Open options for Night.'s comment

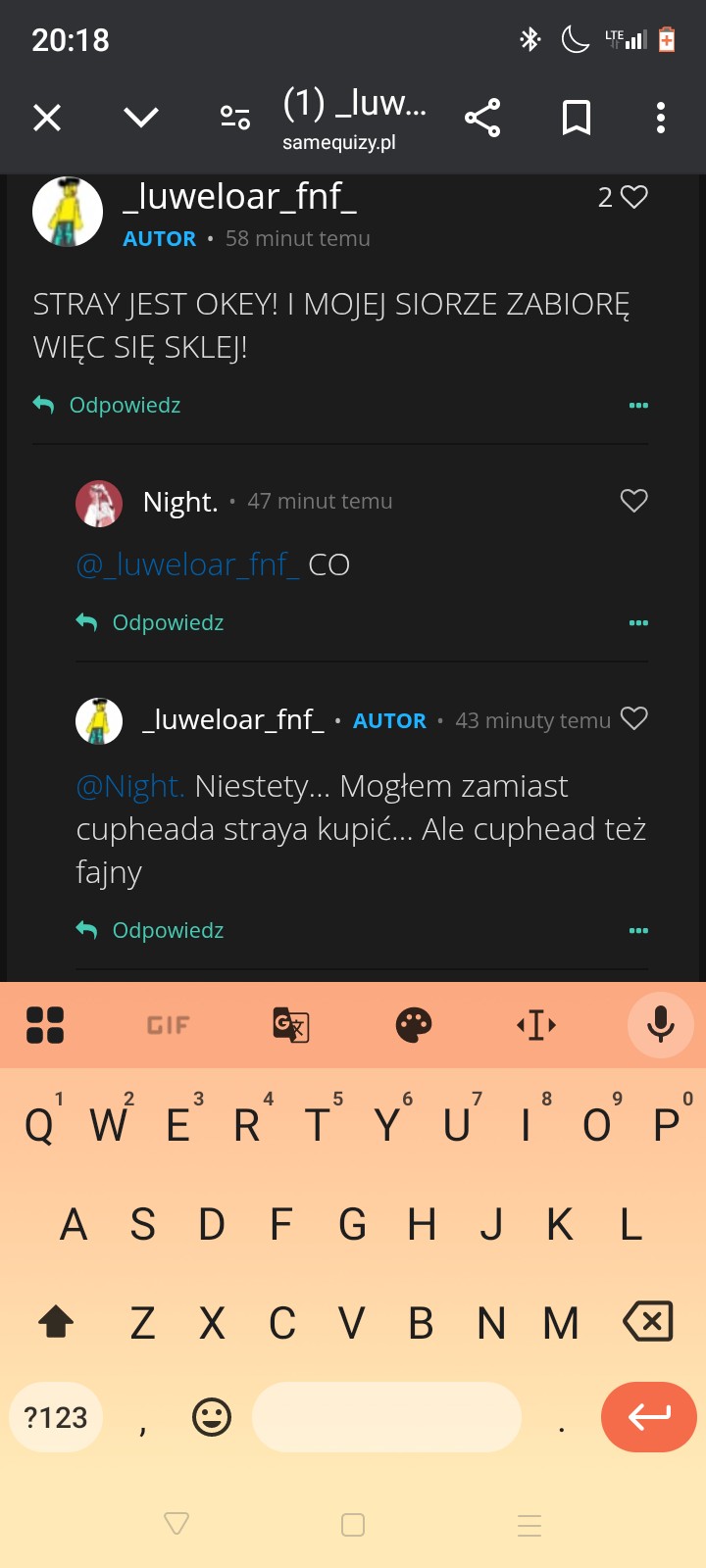[x=638, y=622]
